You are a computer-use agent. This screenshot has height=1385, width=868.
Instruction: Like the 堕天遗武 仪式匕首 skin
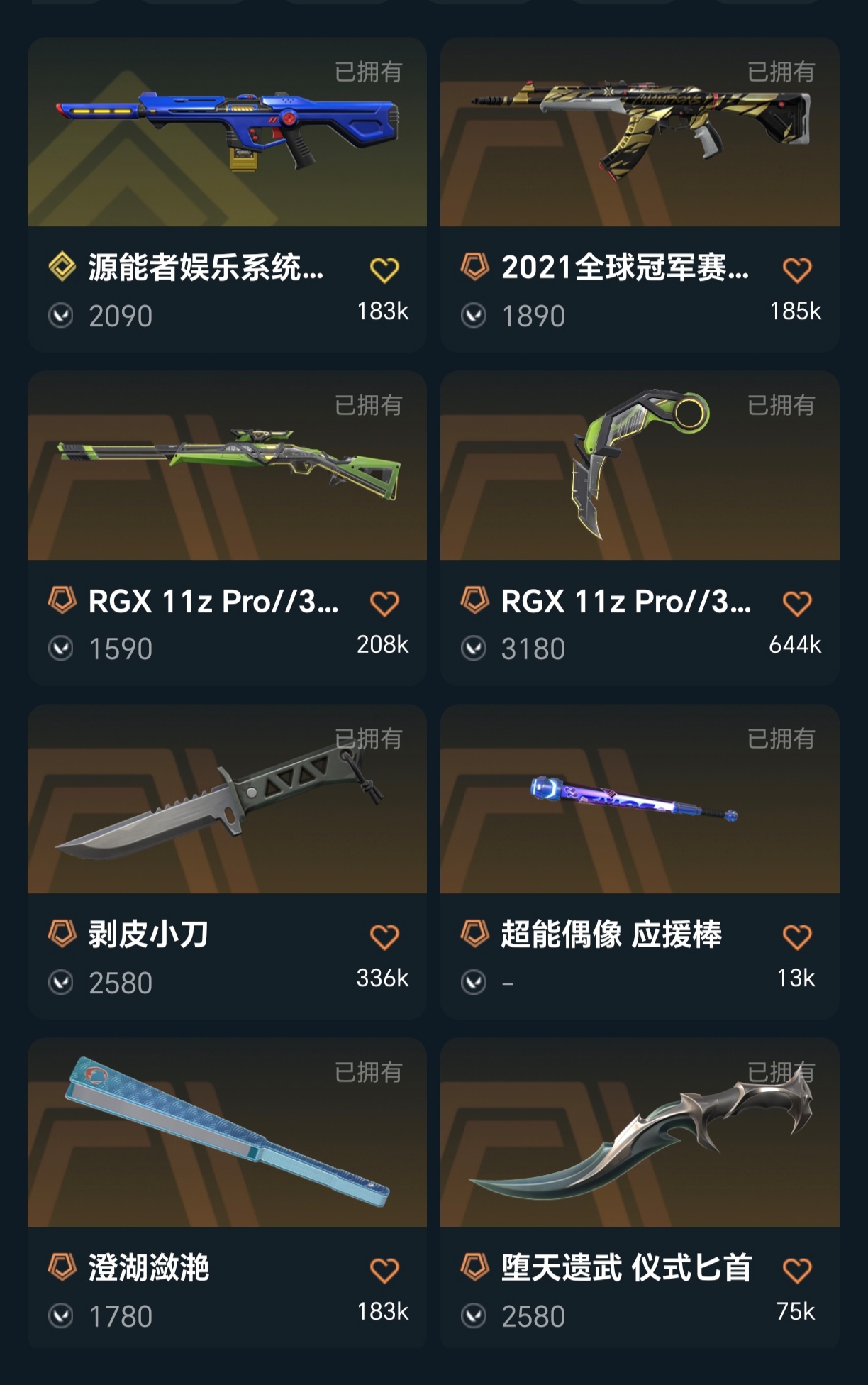point(797,1270)
